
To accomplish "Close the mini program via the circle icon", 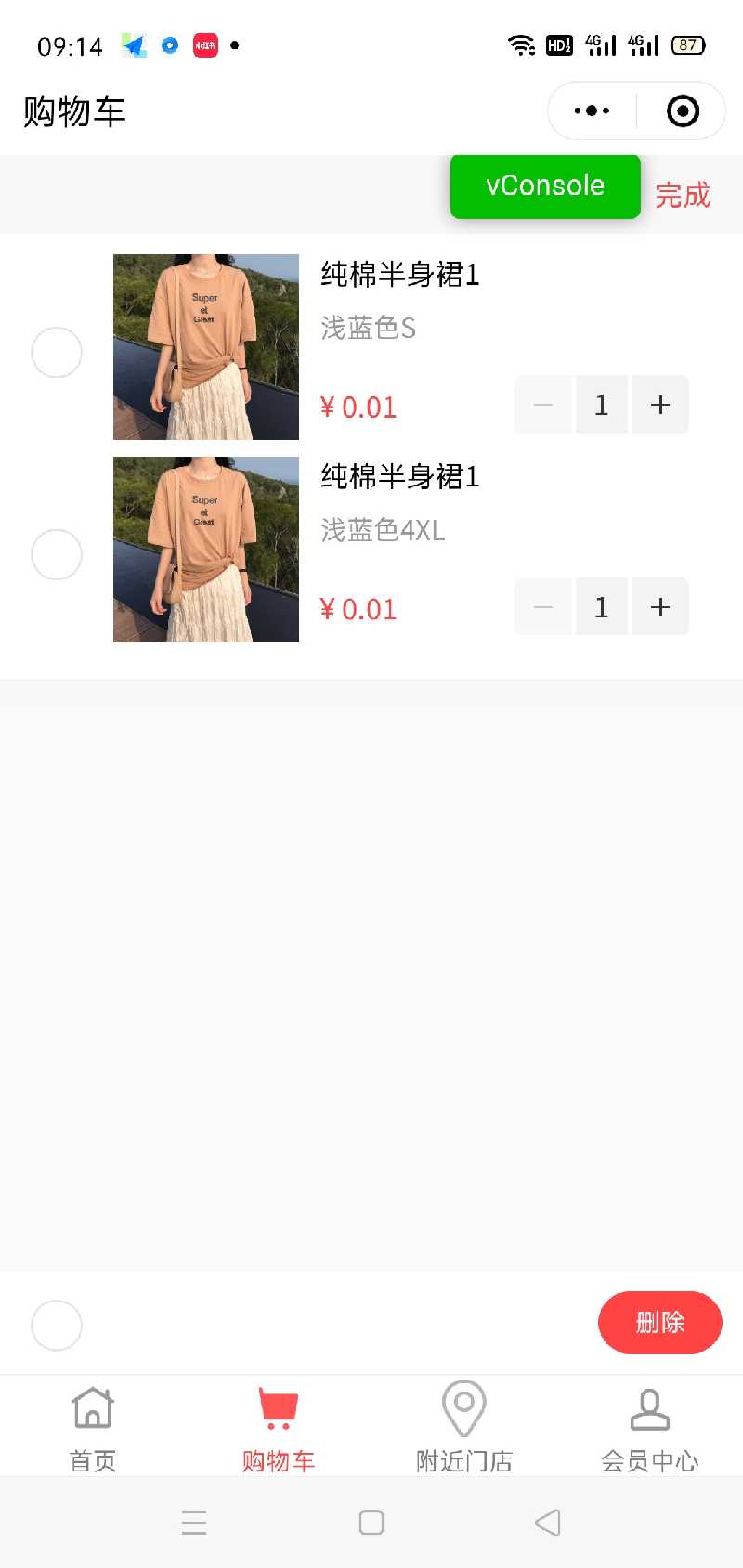I will click(683, 111).
